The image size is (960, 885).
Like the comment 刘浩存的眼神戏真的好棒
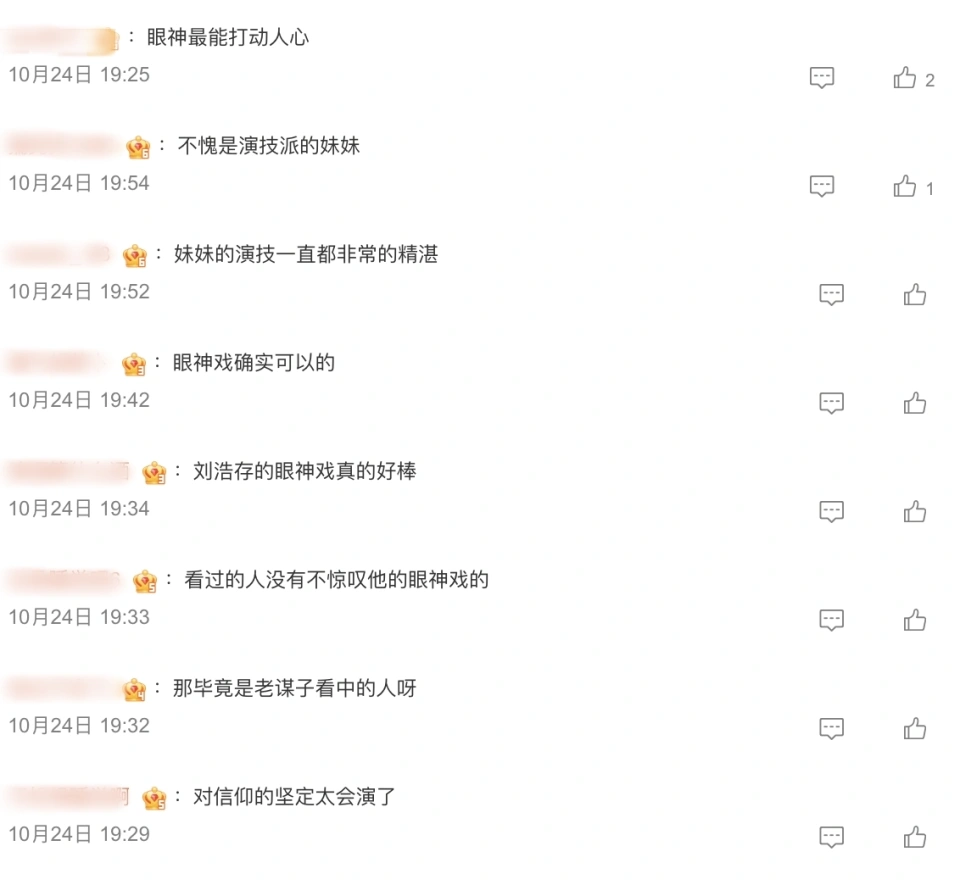click(x=915, y=512)
